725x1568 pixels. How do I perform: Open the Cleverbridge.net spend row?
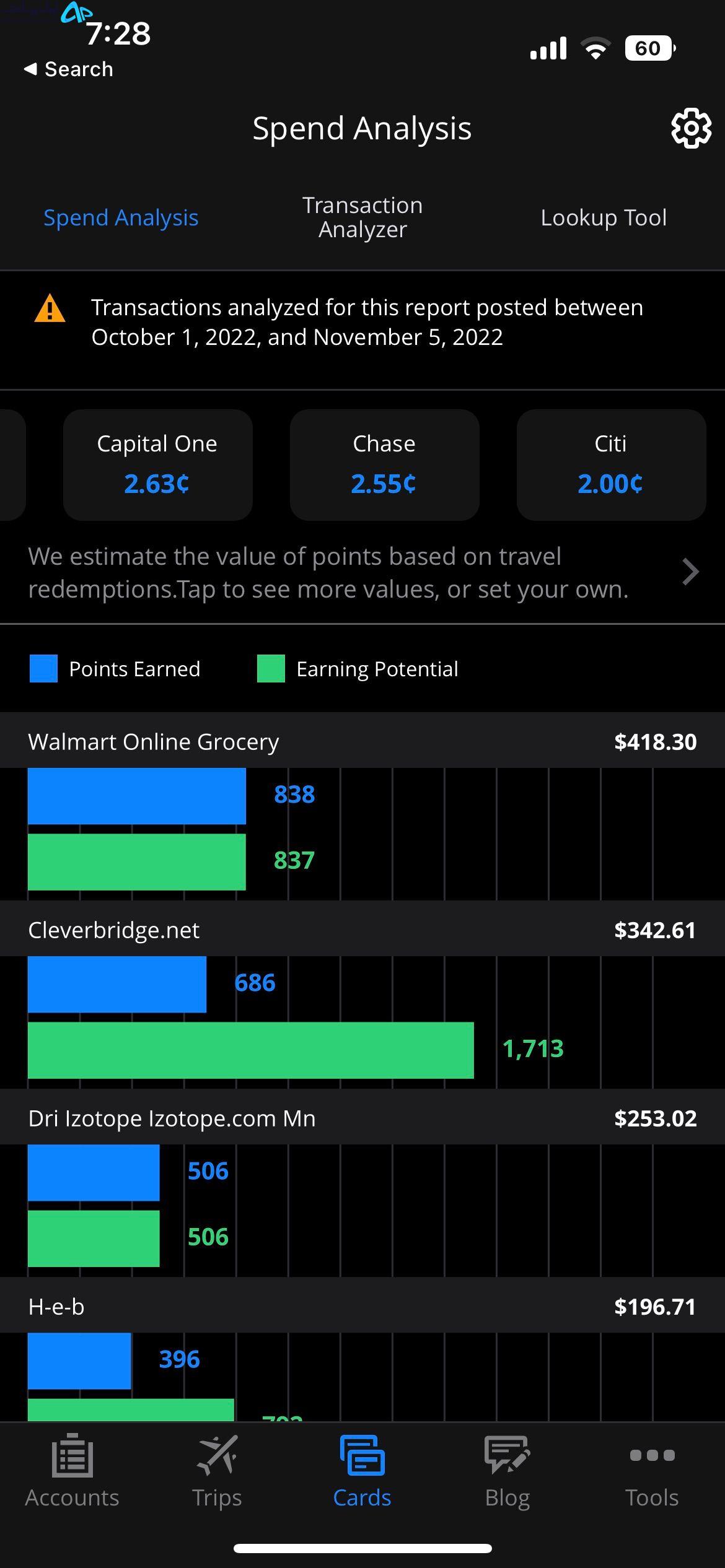click(x=362, y=930)
